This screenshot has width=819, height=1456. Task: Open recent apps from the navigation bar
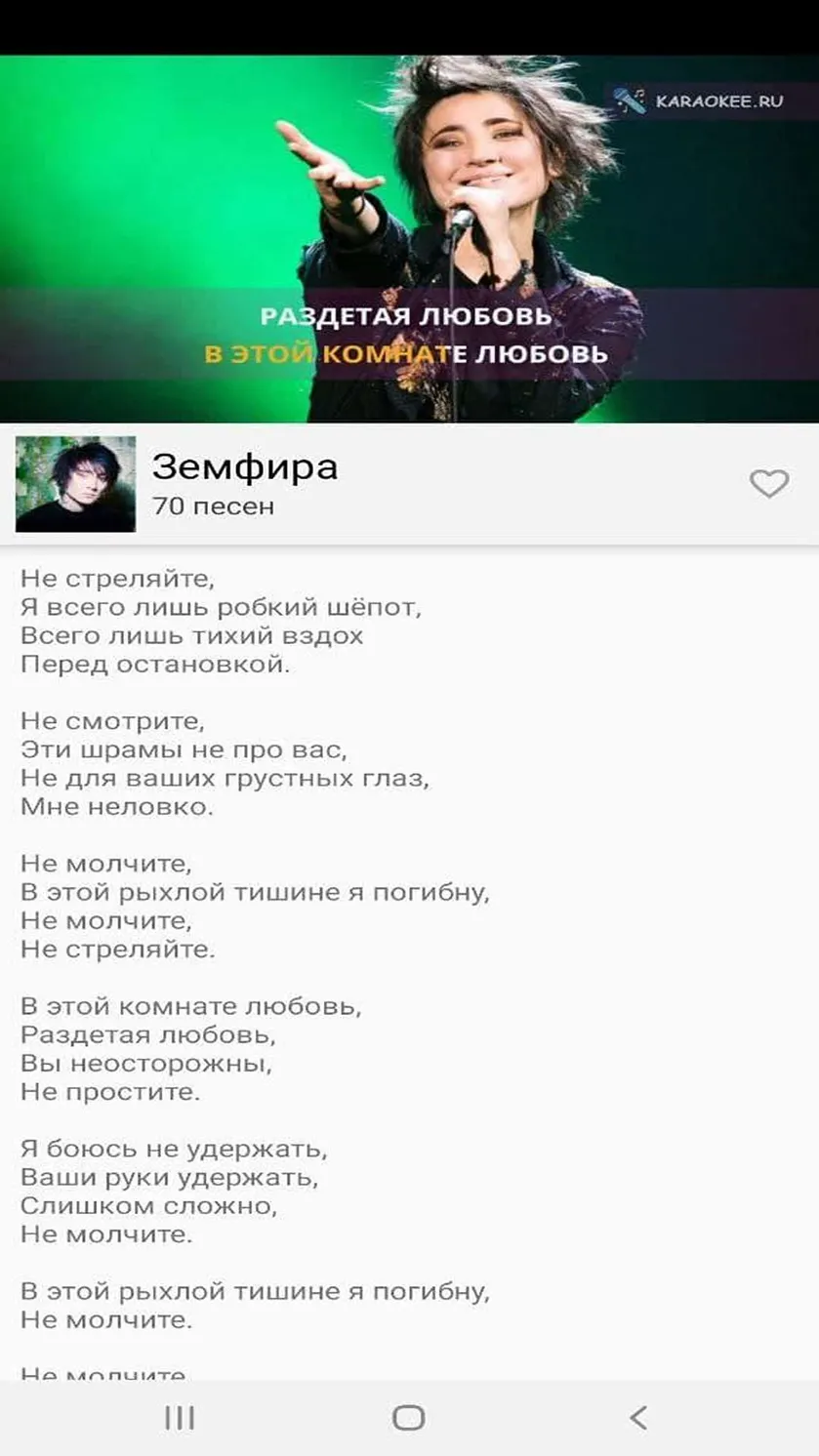(x=180, y=1417)
